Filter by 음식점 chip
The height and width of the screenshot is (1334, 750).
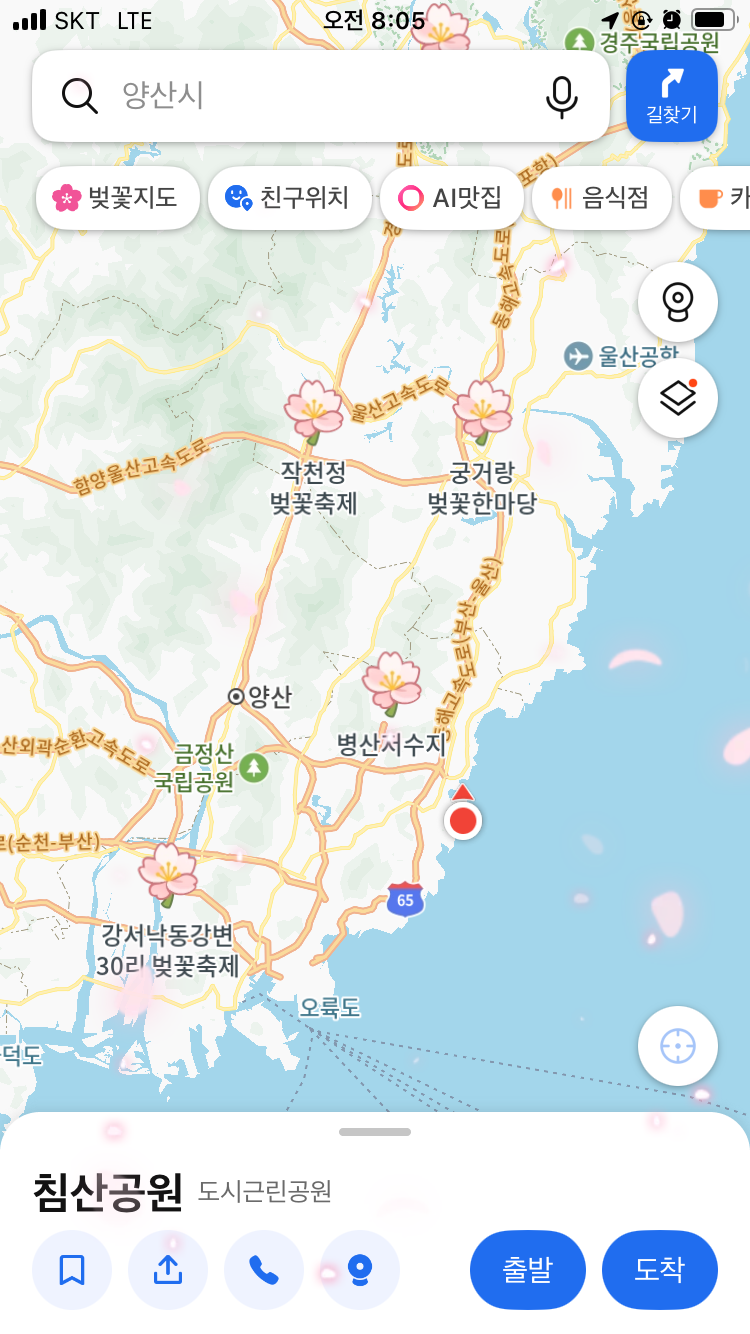point(604,198)
